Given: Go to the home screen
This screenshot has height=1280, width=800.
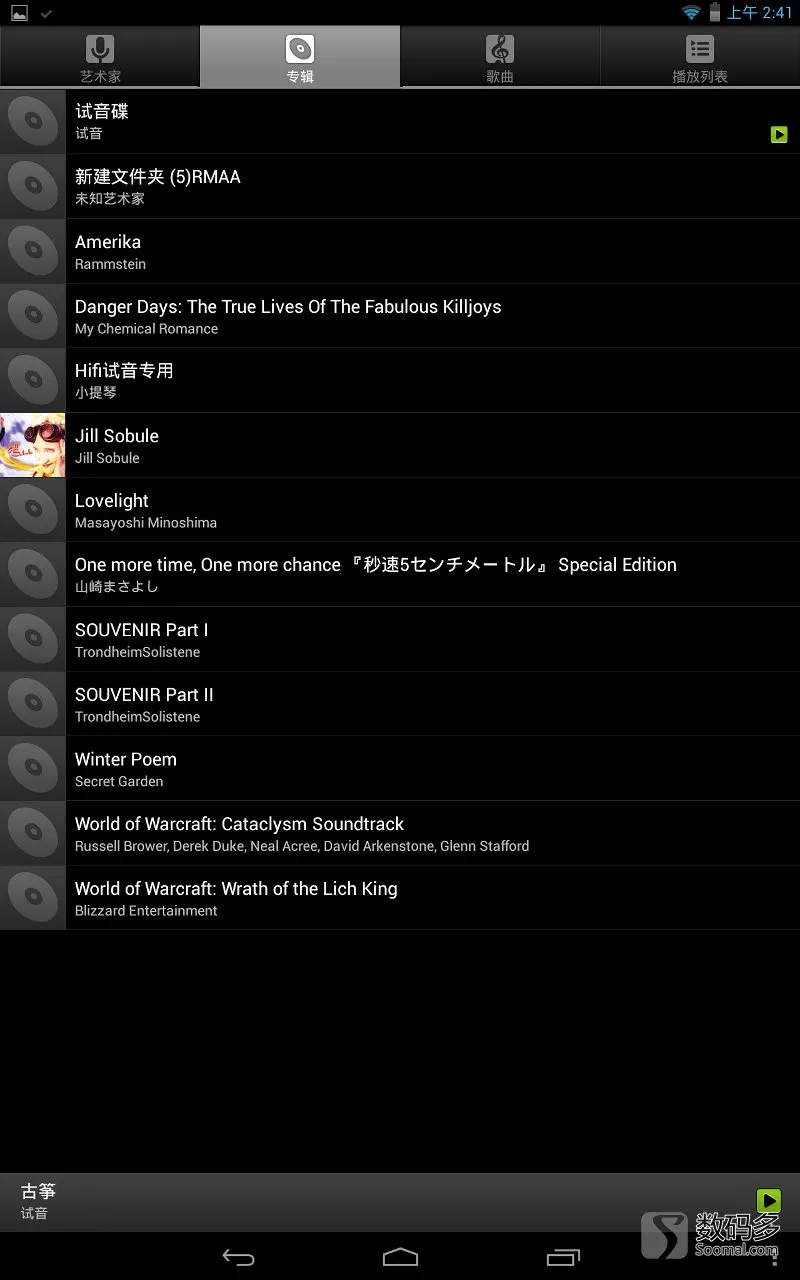Looking at the screenshot, I should [400, 1257].
